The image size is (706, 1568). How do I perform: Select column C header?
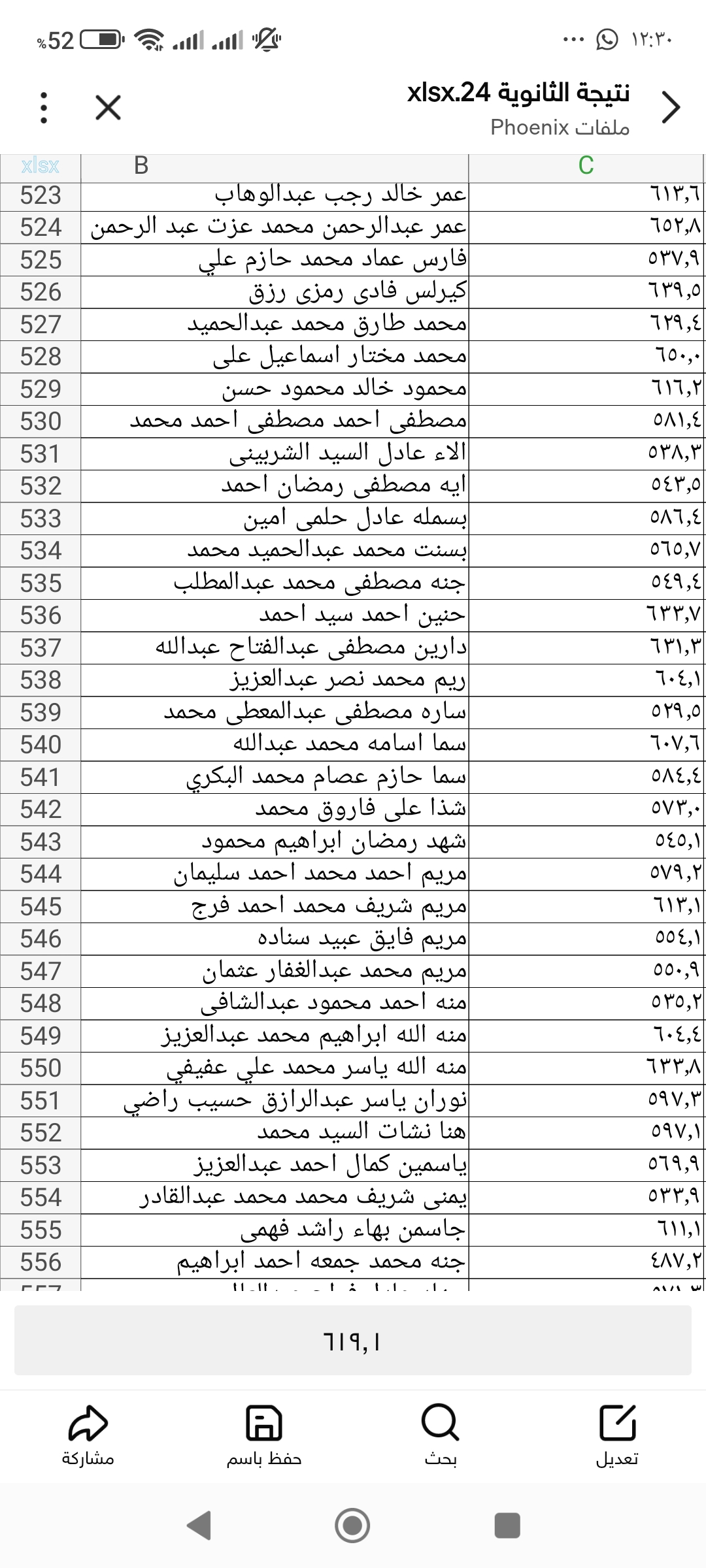point(586,166)
